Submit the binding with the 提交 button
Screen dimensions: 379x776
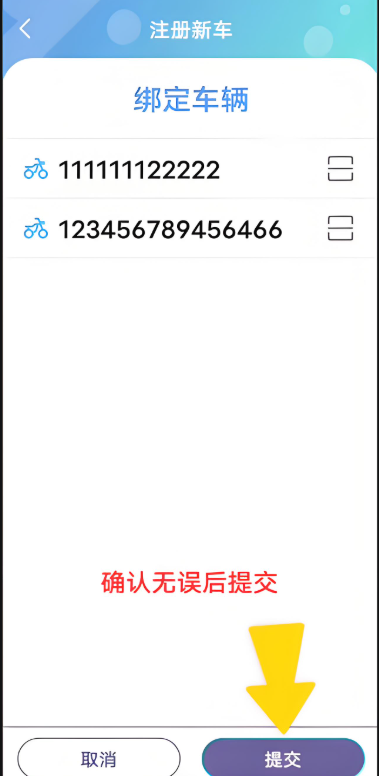tap(283, 759)
